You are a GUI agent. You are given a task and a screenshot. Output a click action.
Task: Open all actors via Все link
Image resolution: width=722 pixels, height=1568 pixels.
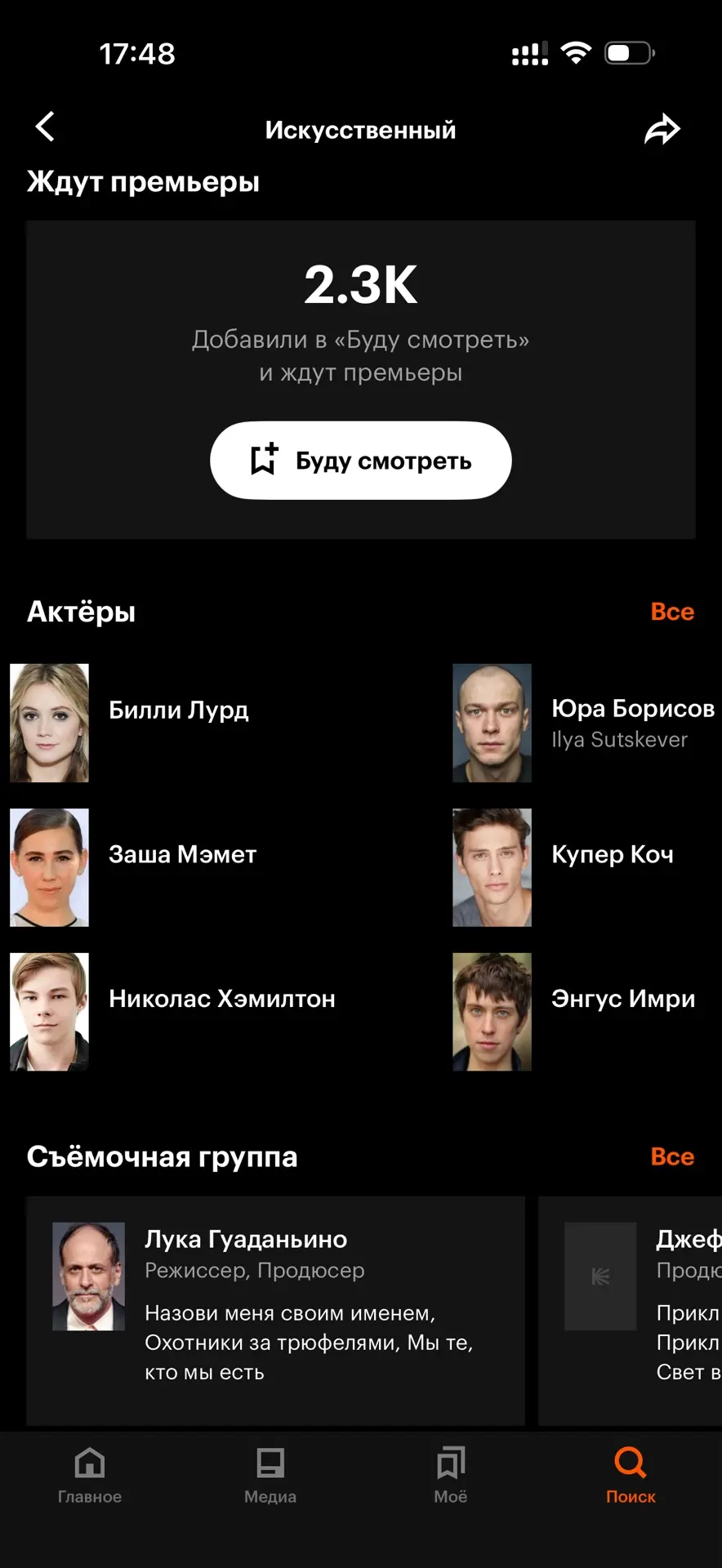click(672, 612)
